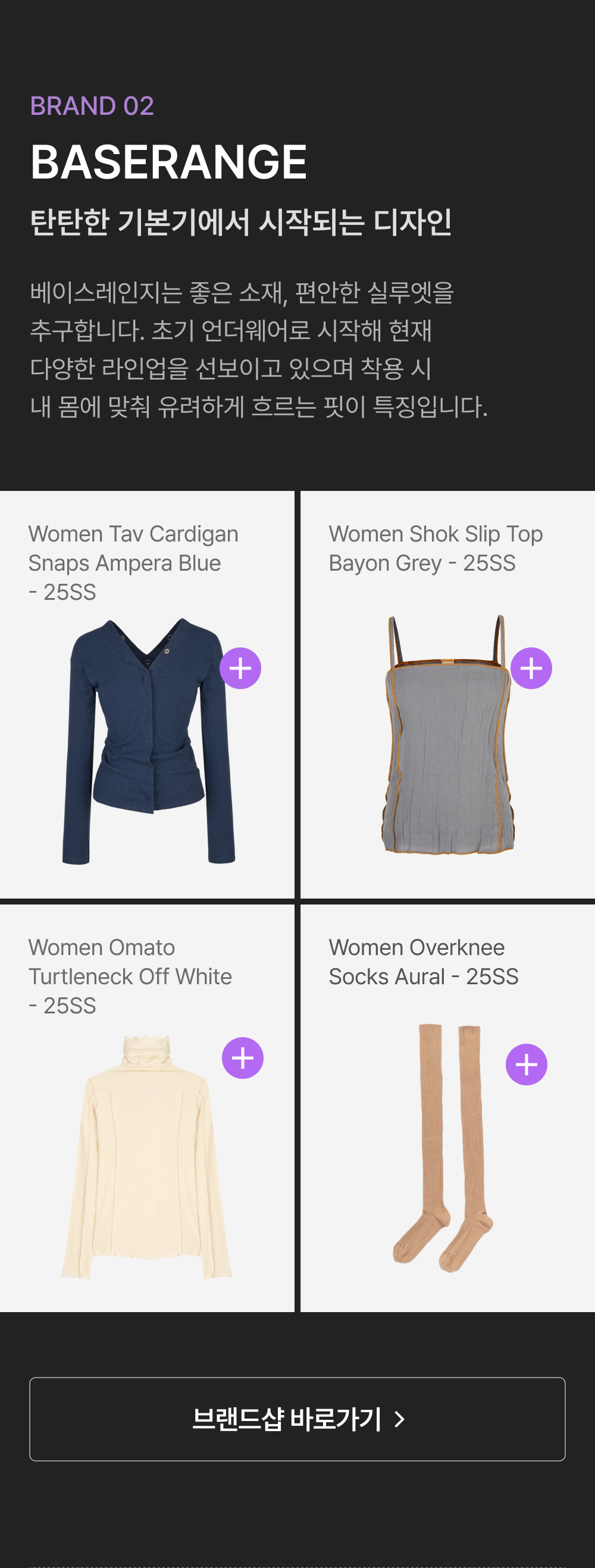Open Women Overknee Socks Aural product

[448, 1108]
